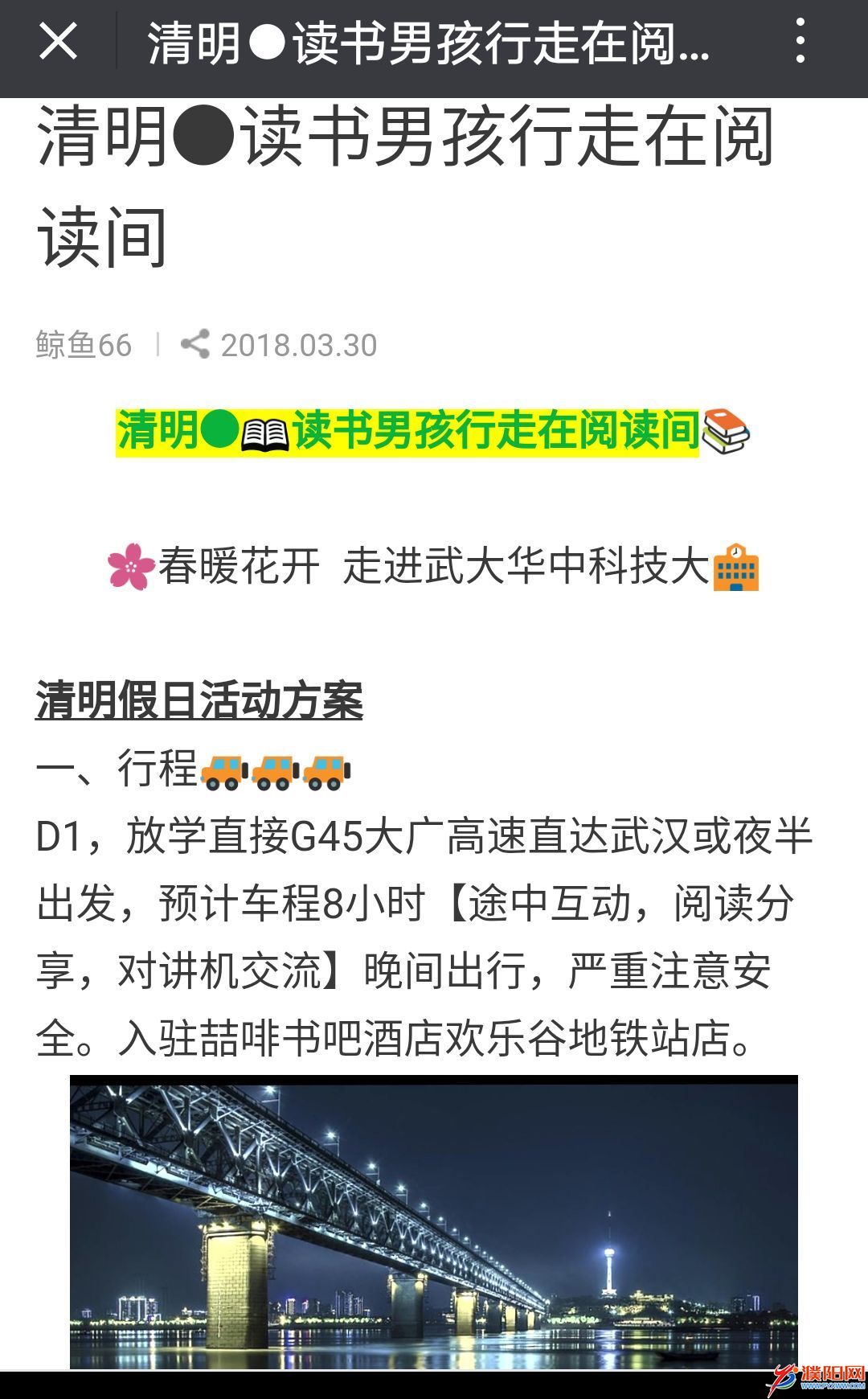Tap the share icon beside the date
868x1399 pixels.
pos(195,345)
